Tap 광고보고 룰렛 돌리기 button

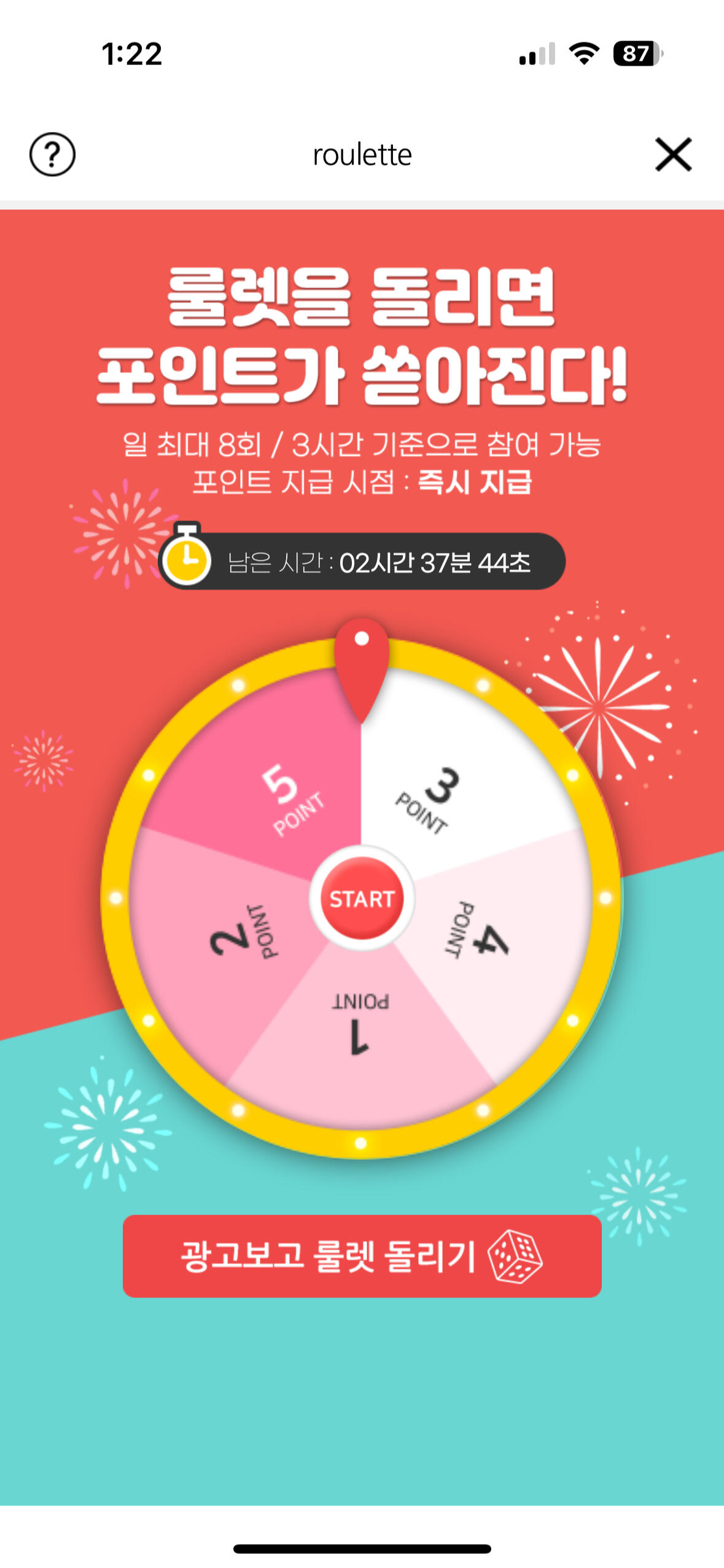(362, 1256)
